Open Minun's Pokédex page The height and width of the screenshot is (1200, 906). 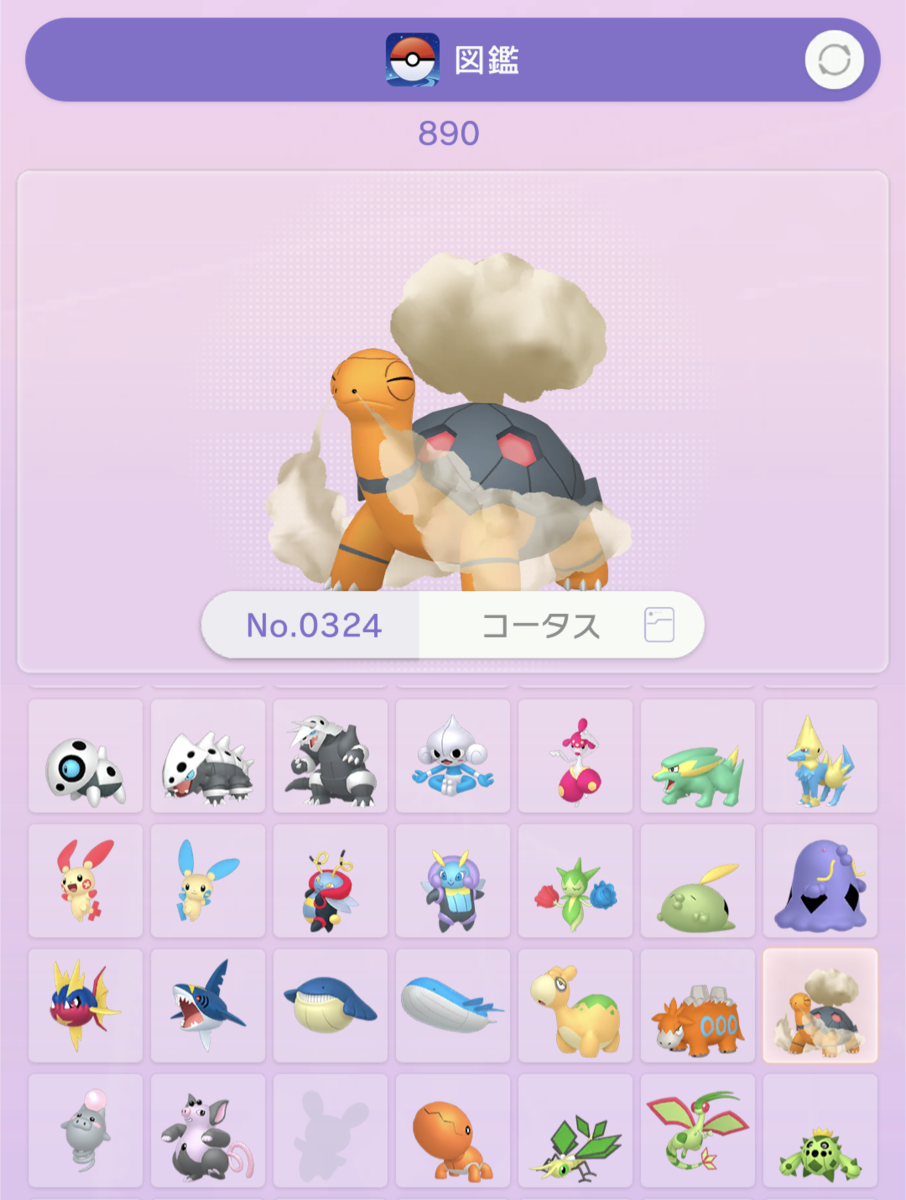click(x=208, y=880)
